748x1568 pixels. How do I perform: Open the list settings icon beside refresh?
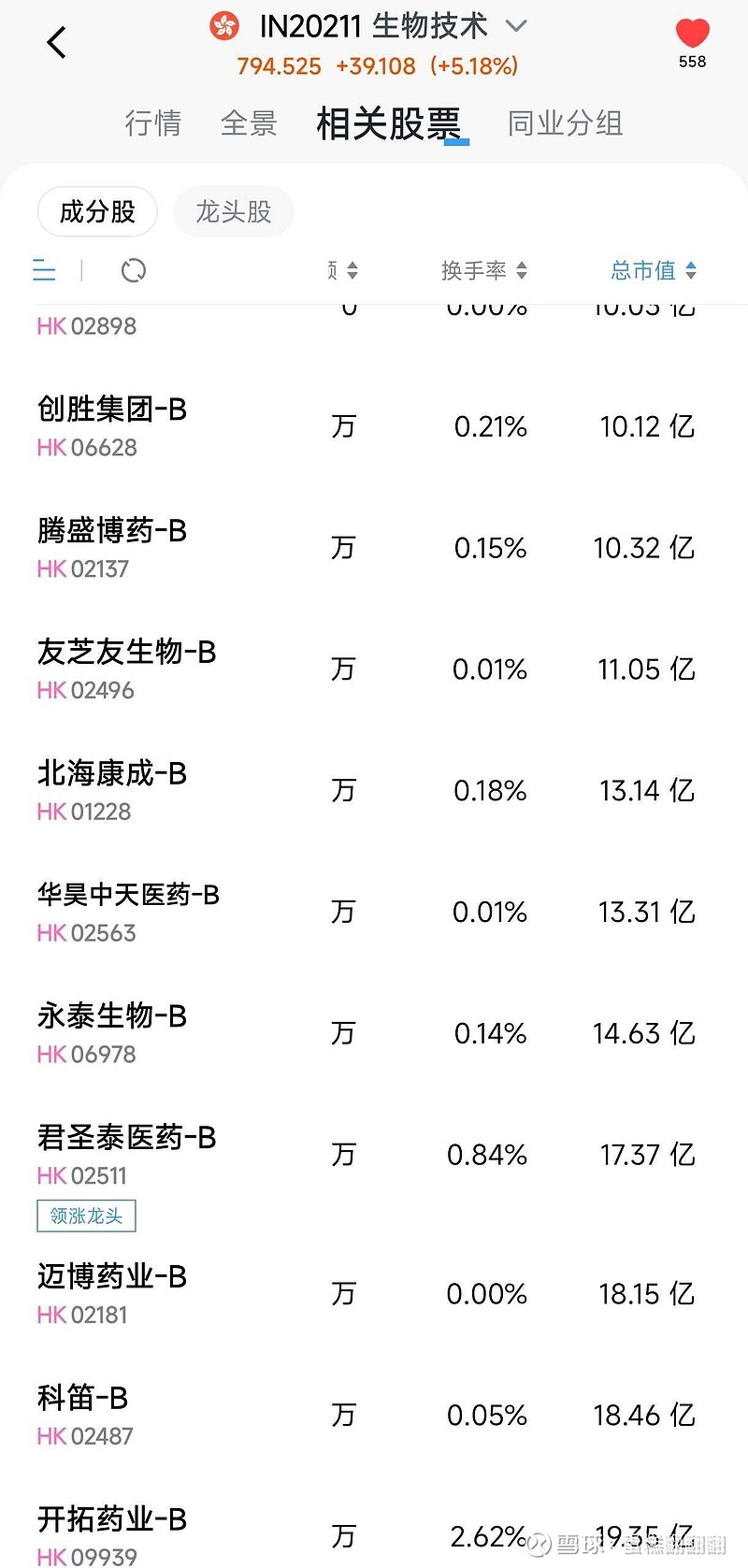44,270
